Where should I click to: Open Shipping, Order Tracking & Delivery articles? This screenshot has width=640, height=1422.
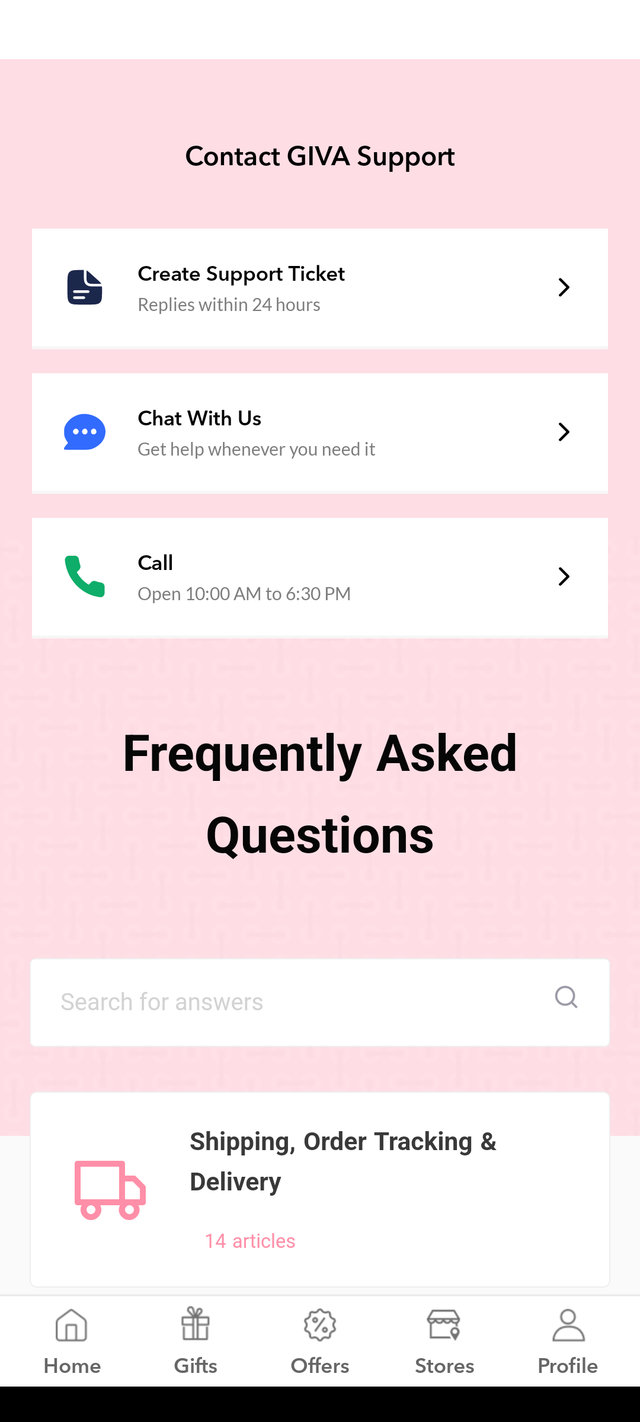point(319,1188)
